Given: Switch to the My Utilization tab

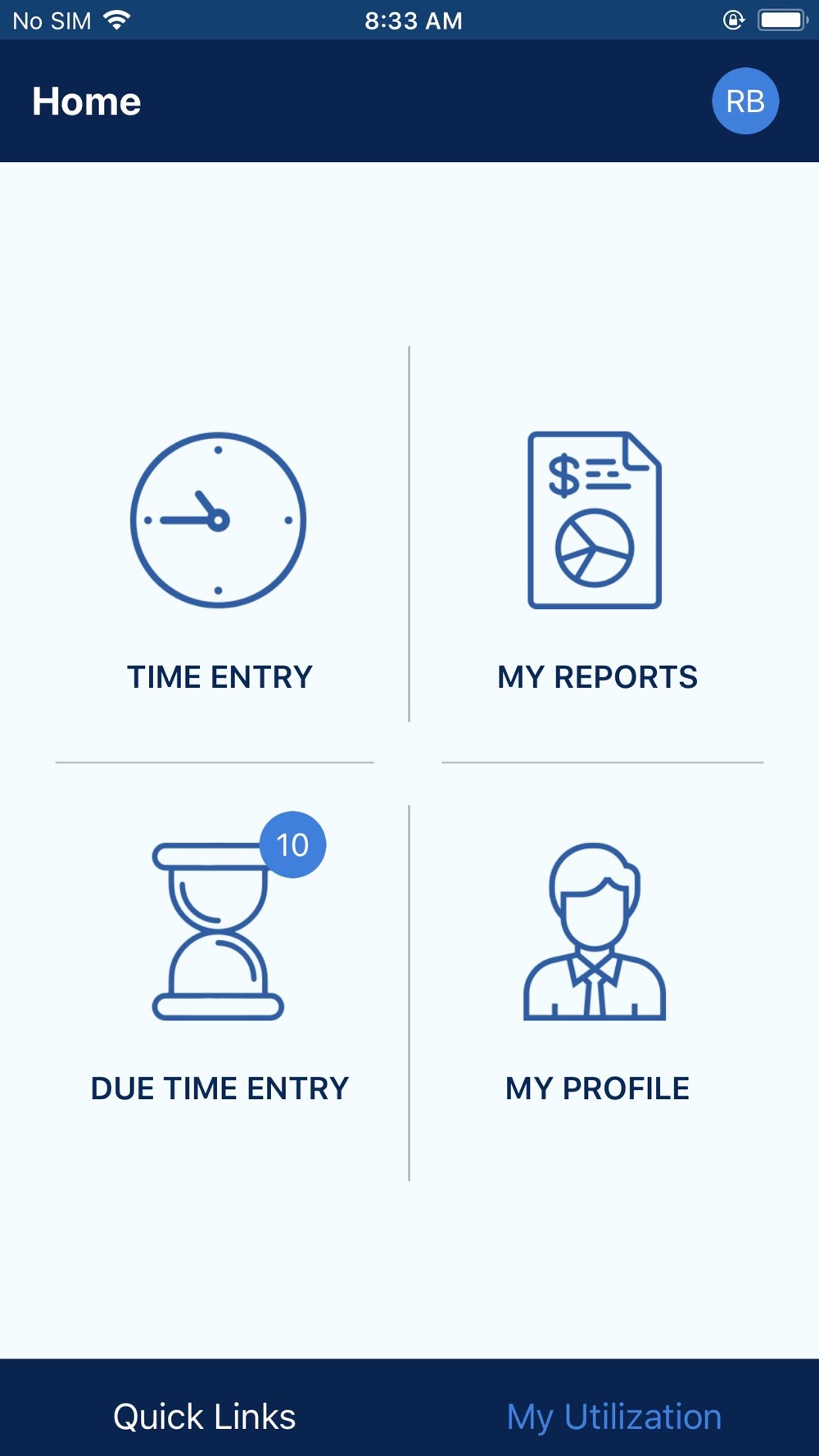Looking at the screenshot, I should (x=614, y=1416).
